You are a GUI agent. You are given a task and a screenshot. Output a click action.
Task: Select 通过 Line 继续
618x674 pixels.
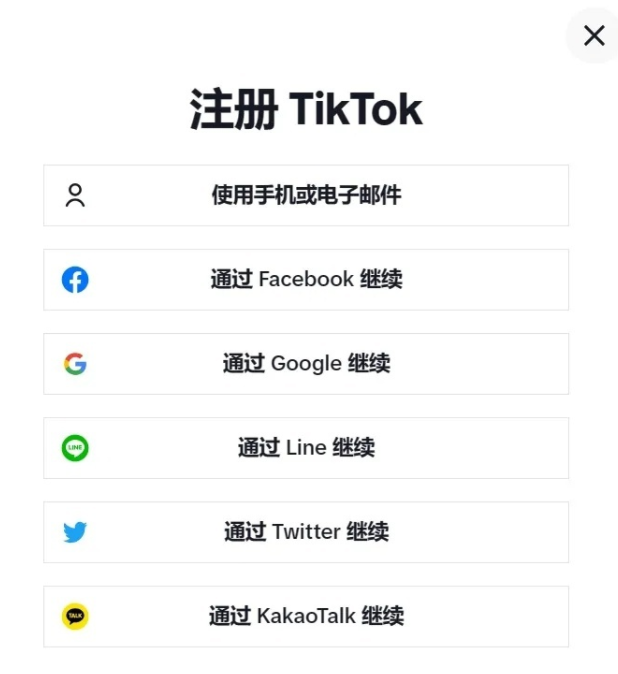click(x=306, y=447)
